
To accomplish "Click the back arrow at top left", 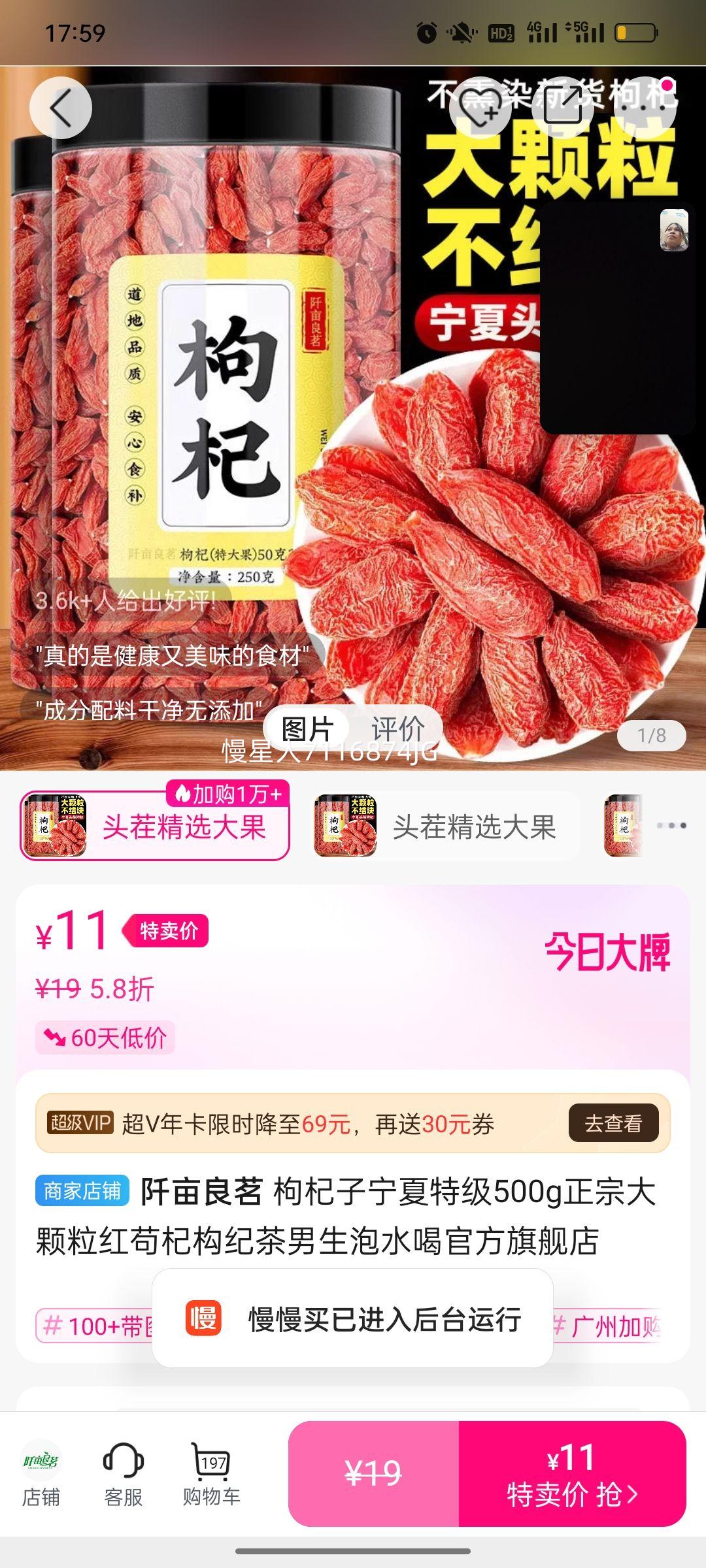I will pos(61,108).
